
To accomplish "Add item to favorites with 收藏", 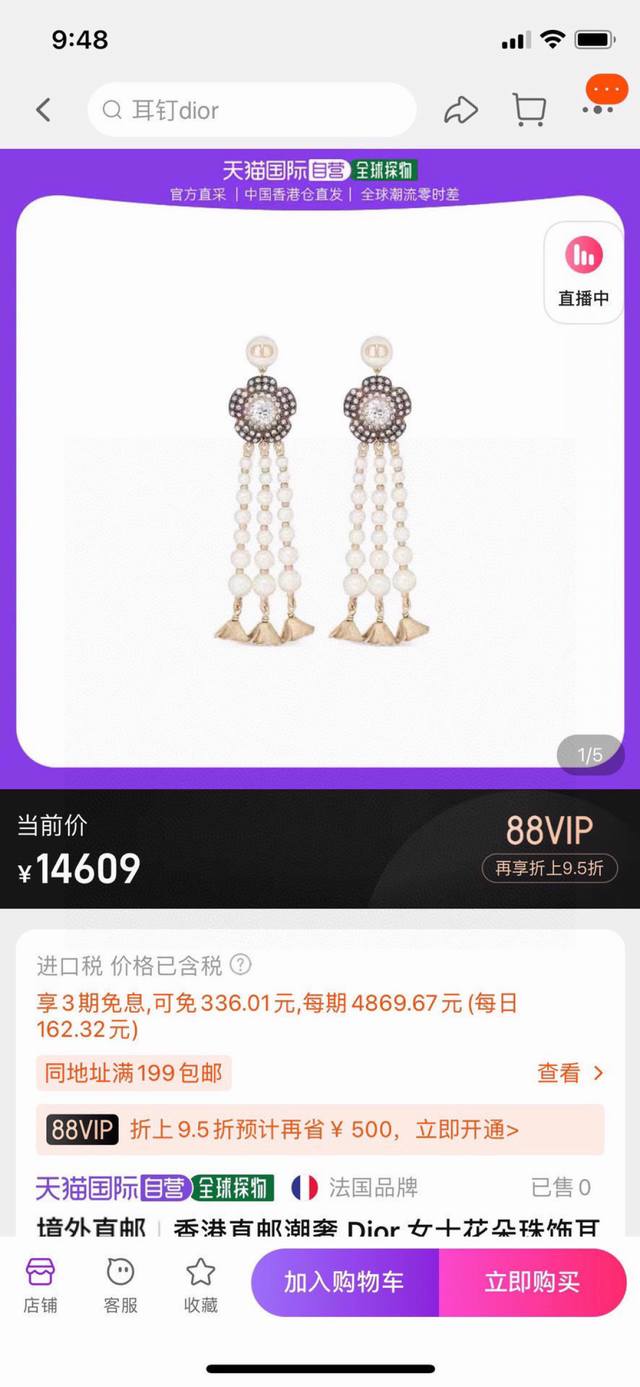I will pos(201,1285).
